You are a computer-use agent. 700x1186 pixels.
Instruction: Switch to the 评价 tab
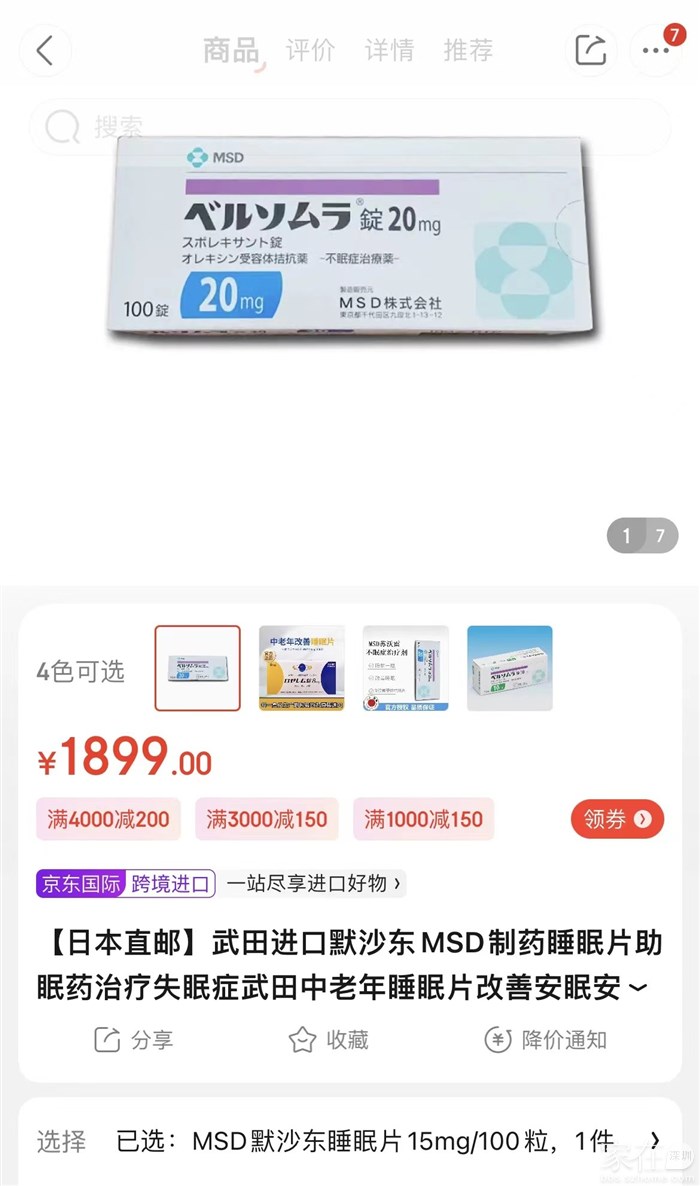click(310, 50)
